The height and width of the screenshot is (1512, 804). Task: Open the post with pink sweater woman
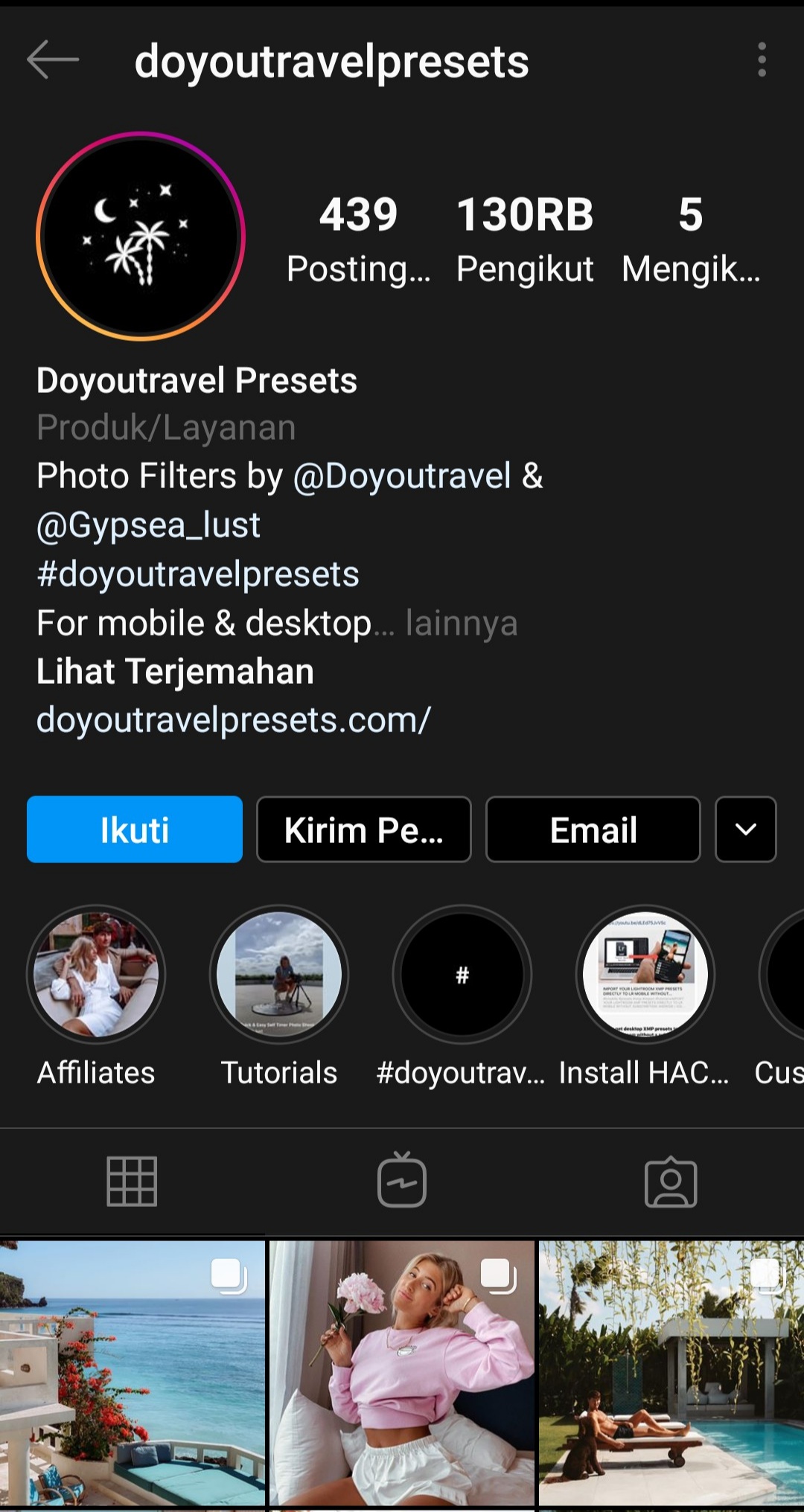point(402,1373)
